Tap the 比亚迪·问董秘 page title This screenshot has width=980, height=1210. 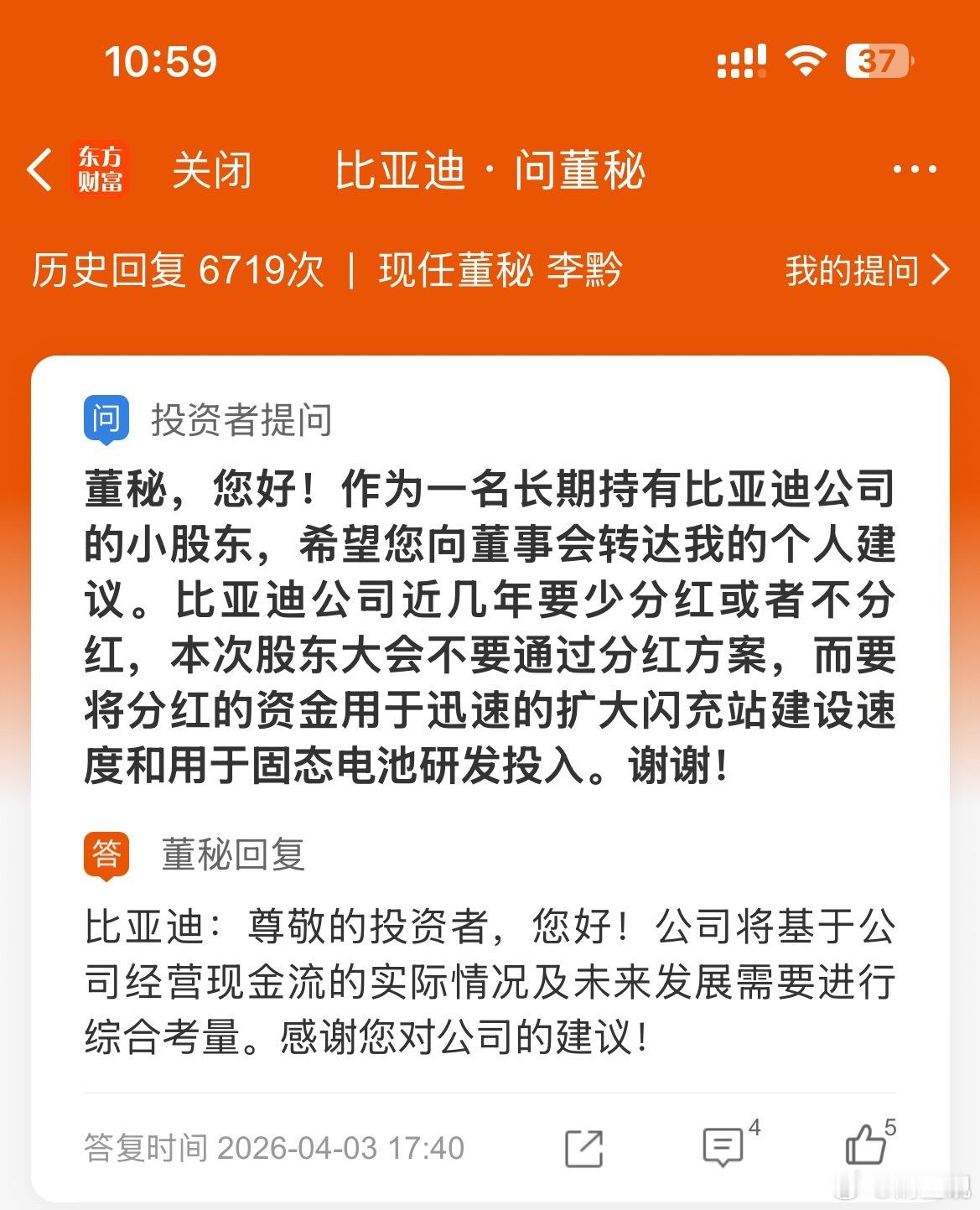[x=489, y=169]
